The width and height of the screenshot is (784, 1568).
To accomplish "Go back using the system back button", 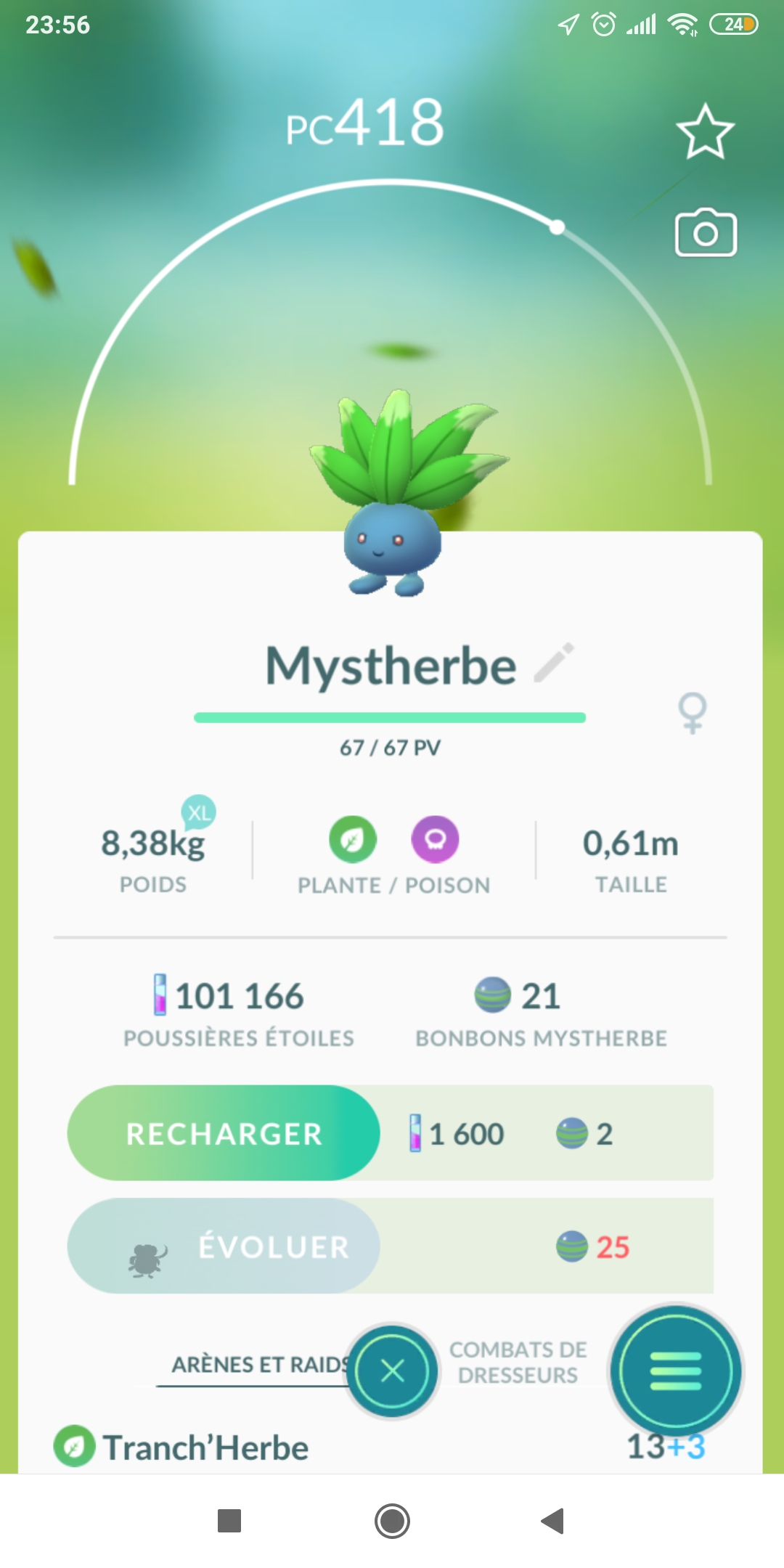I will (x=553, y=1521).
